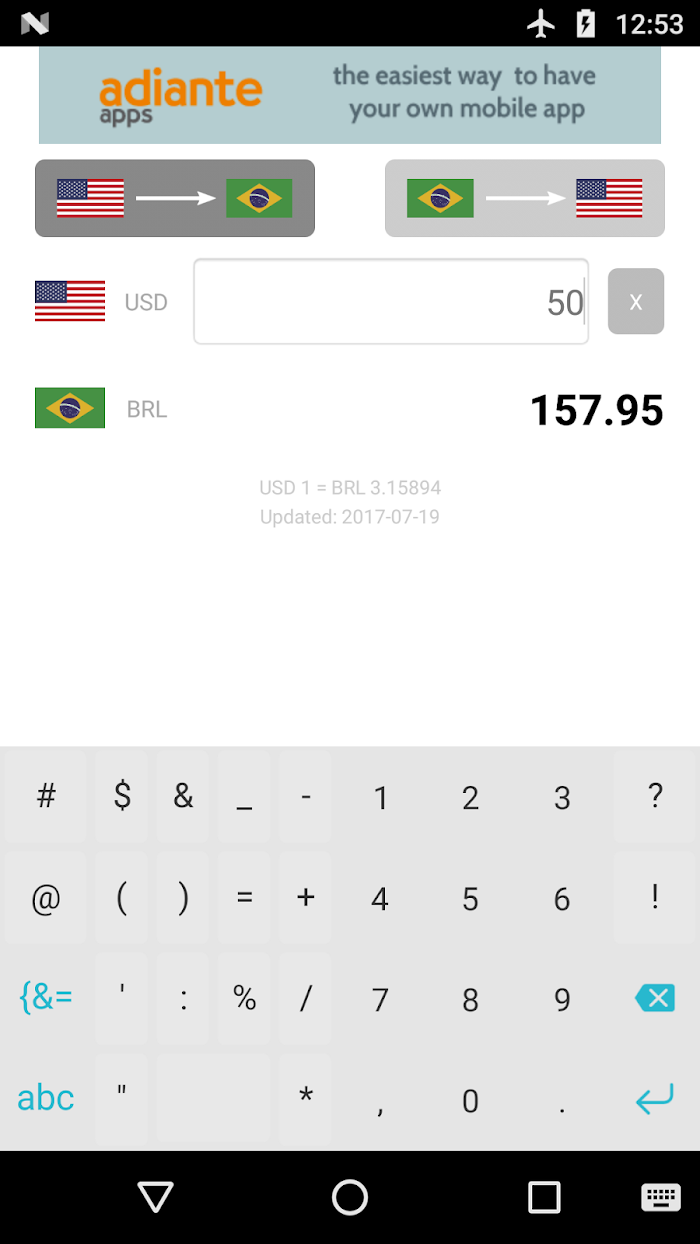Screen dimensions: 700x1244
Task: Select the USD to BRL conversion direction
Action: pyautogui.click(x=175, y=198)
